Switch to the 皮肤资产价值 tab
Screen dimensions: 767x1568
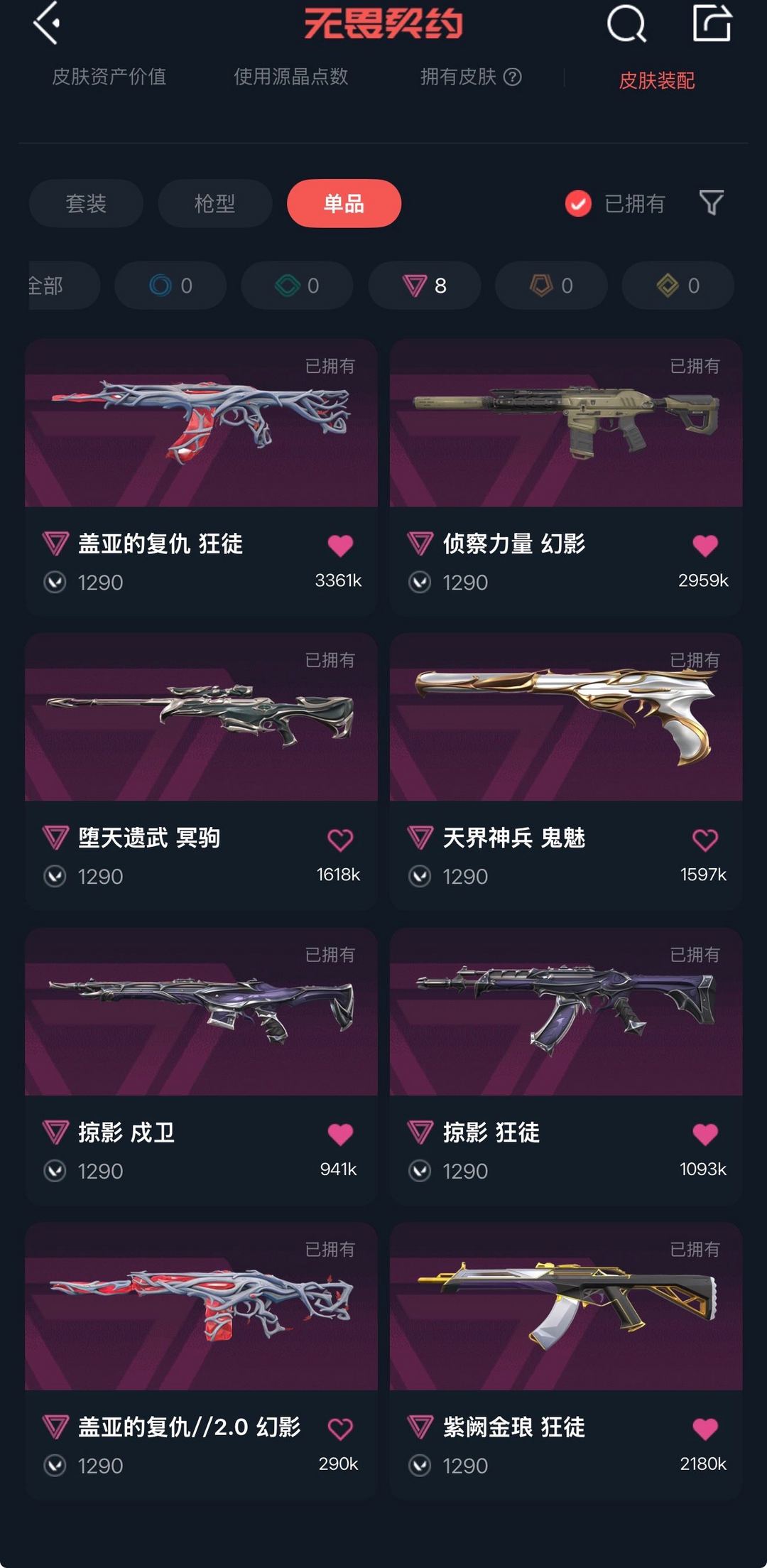click(x=109, y=77)
